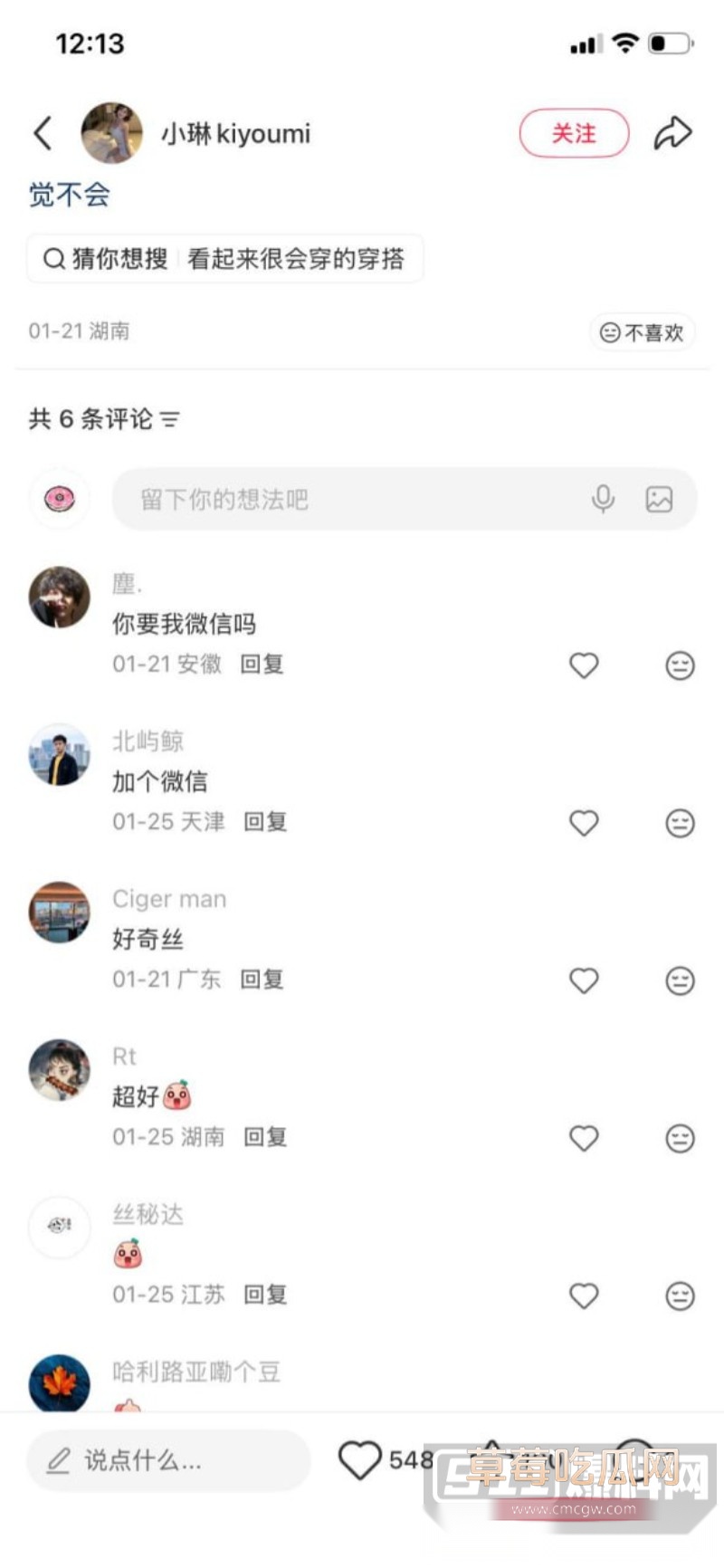Toggle the heart on Ciger man's comment
Screen dimensions: 724x1568
(x=584, y=980)
